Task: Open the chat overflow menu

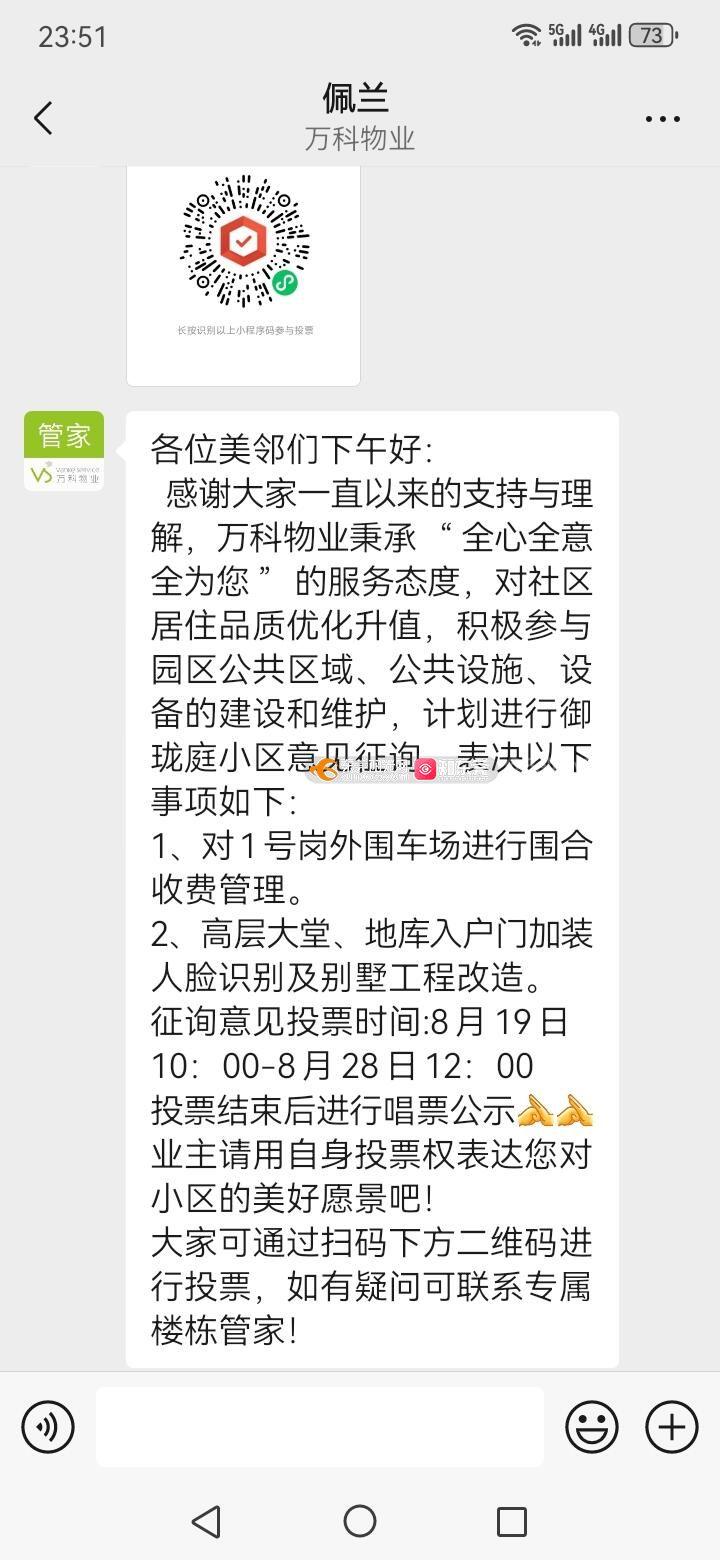Action: tap(662, 119)
